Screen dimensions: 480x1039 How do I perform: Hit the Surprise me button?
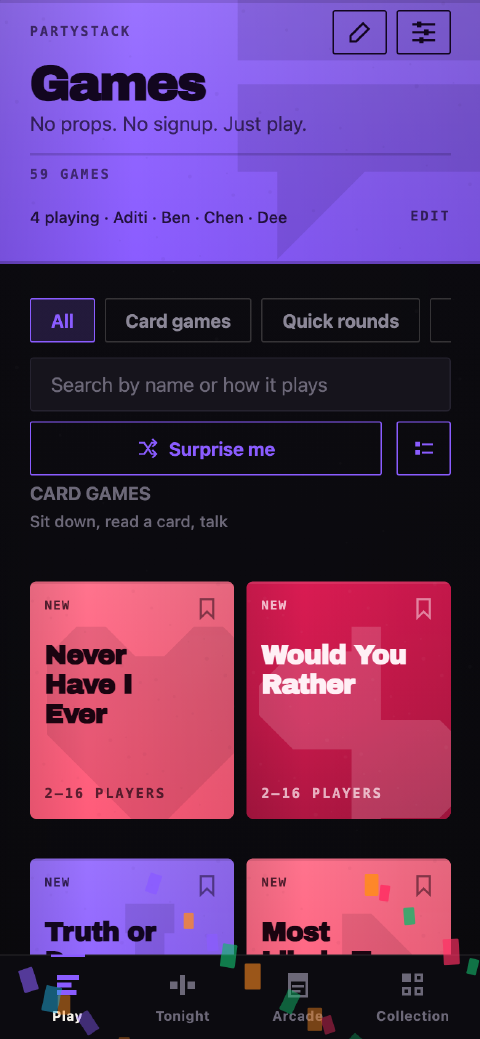[x=206, y=449]
